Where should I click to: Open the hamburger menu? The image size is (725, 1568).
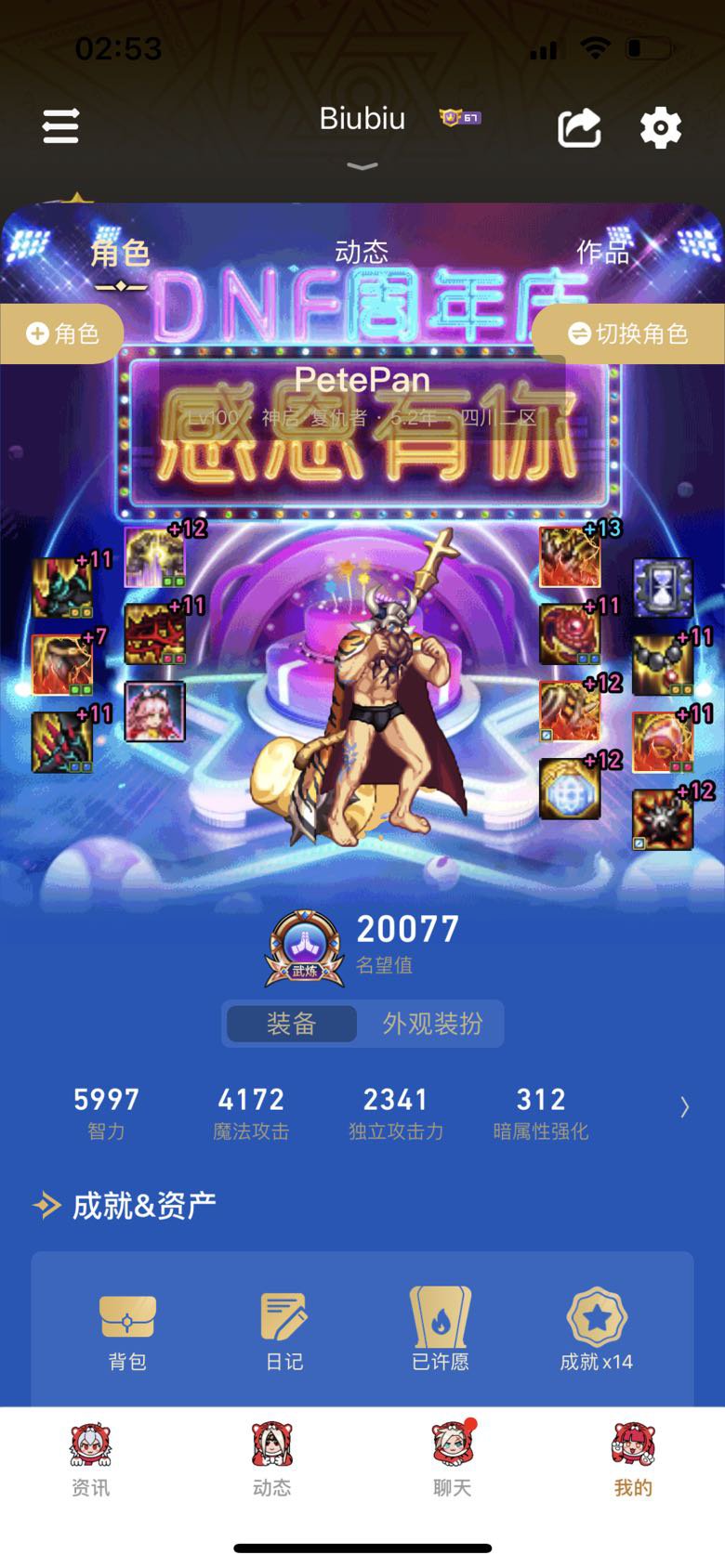pyautogui.click(x=60, y=126)
